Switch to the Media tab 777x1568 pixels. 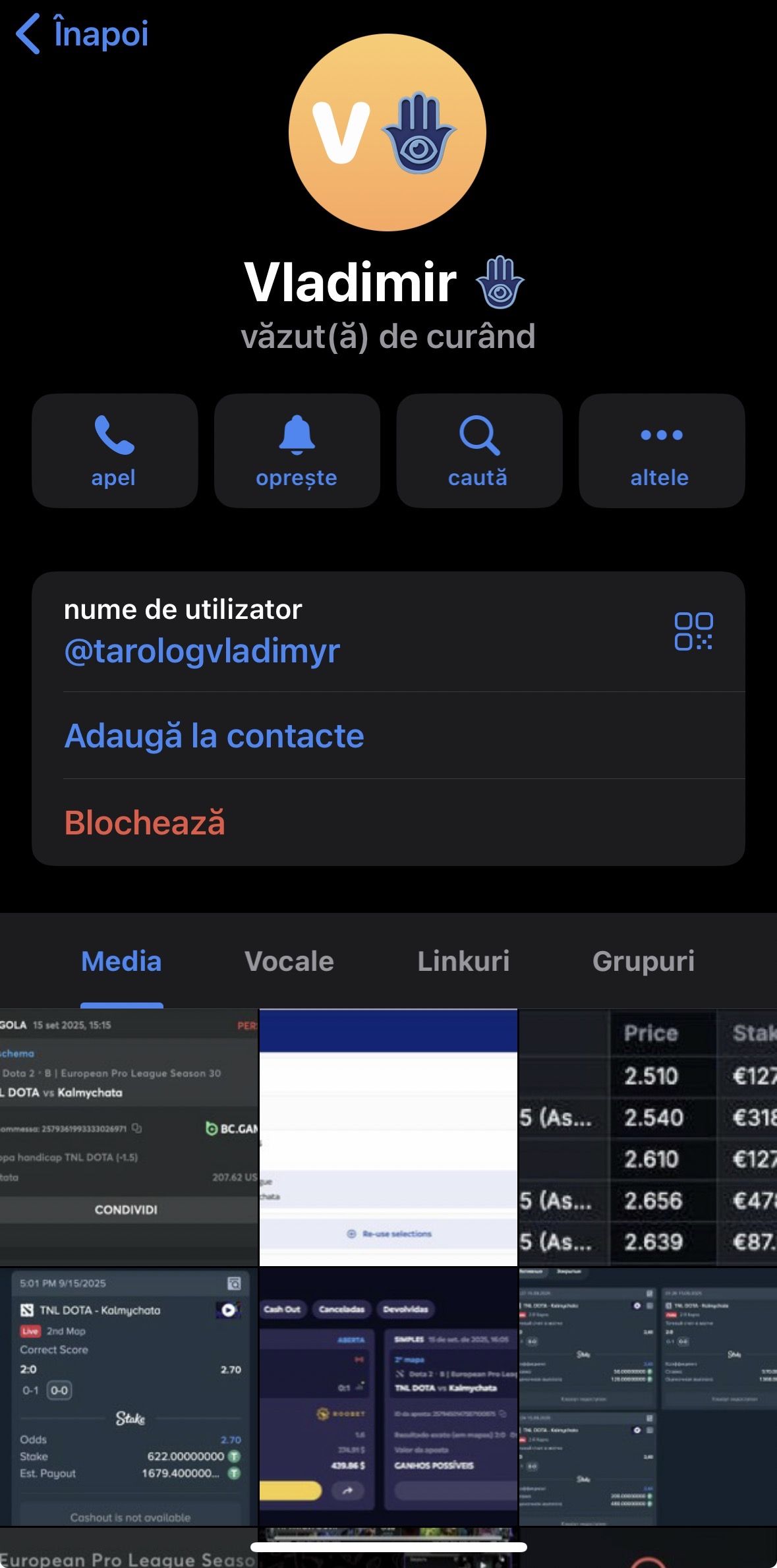click(121, 962)
